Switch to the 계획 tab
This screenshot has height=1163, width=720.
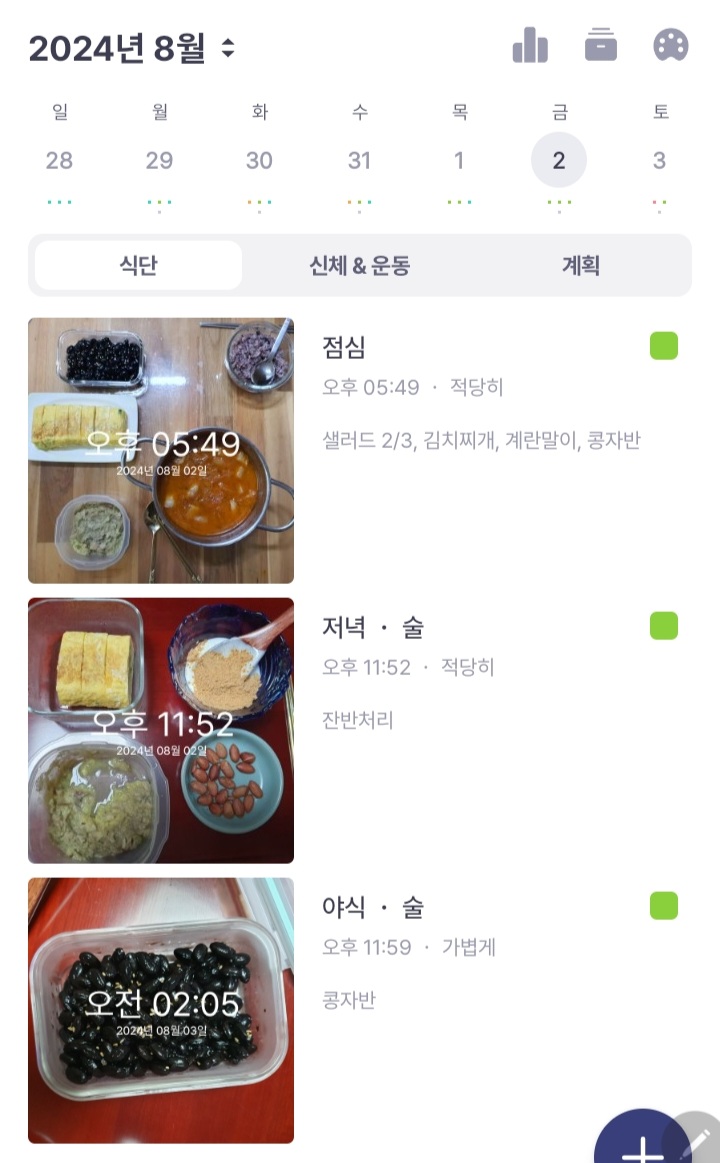point(580,265)
